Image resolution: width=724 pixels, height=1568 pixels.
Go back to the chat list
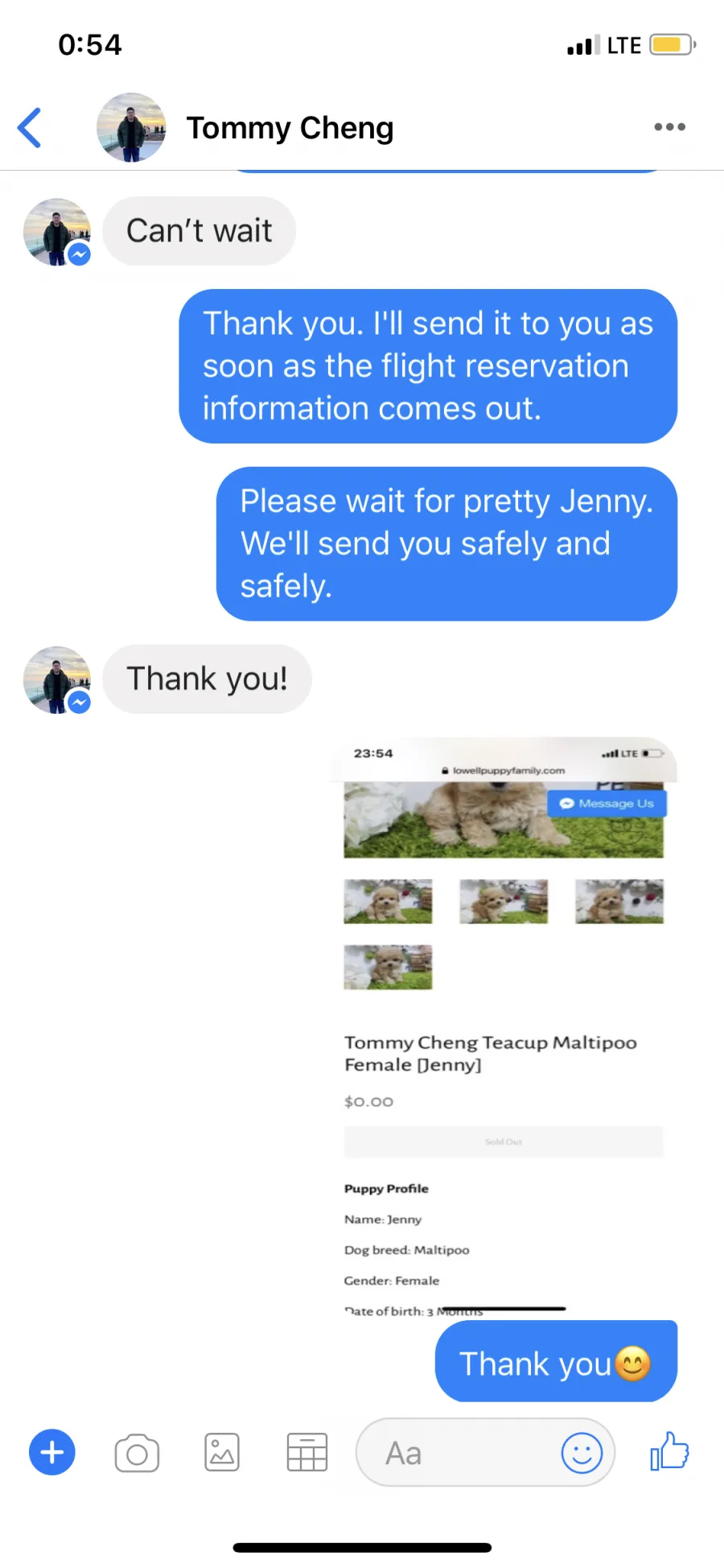click(x=30, y=128)
